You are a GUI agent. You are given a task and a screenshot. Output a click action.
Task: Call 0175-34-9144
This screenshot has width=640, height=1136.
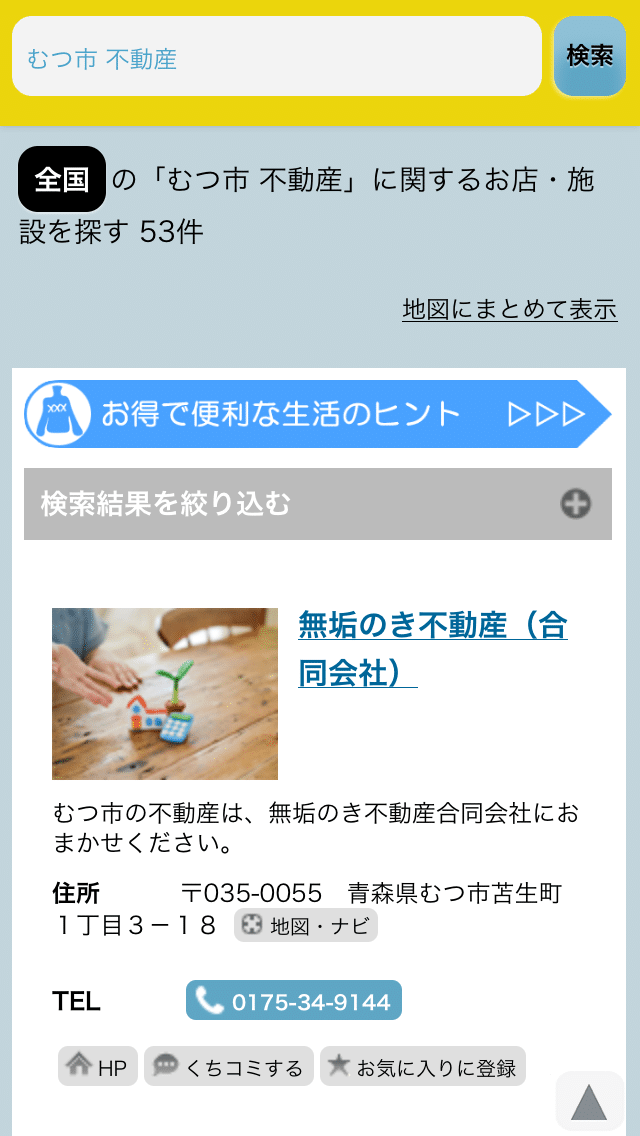(x=294, y=1000)
